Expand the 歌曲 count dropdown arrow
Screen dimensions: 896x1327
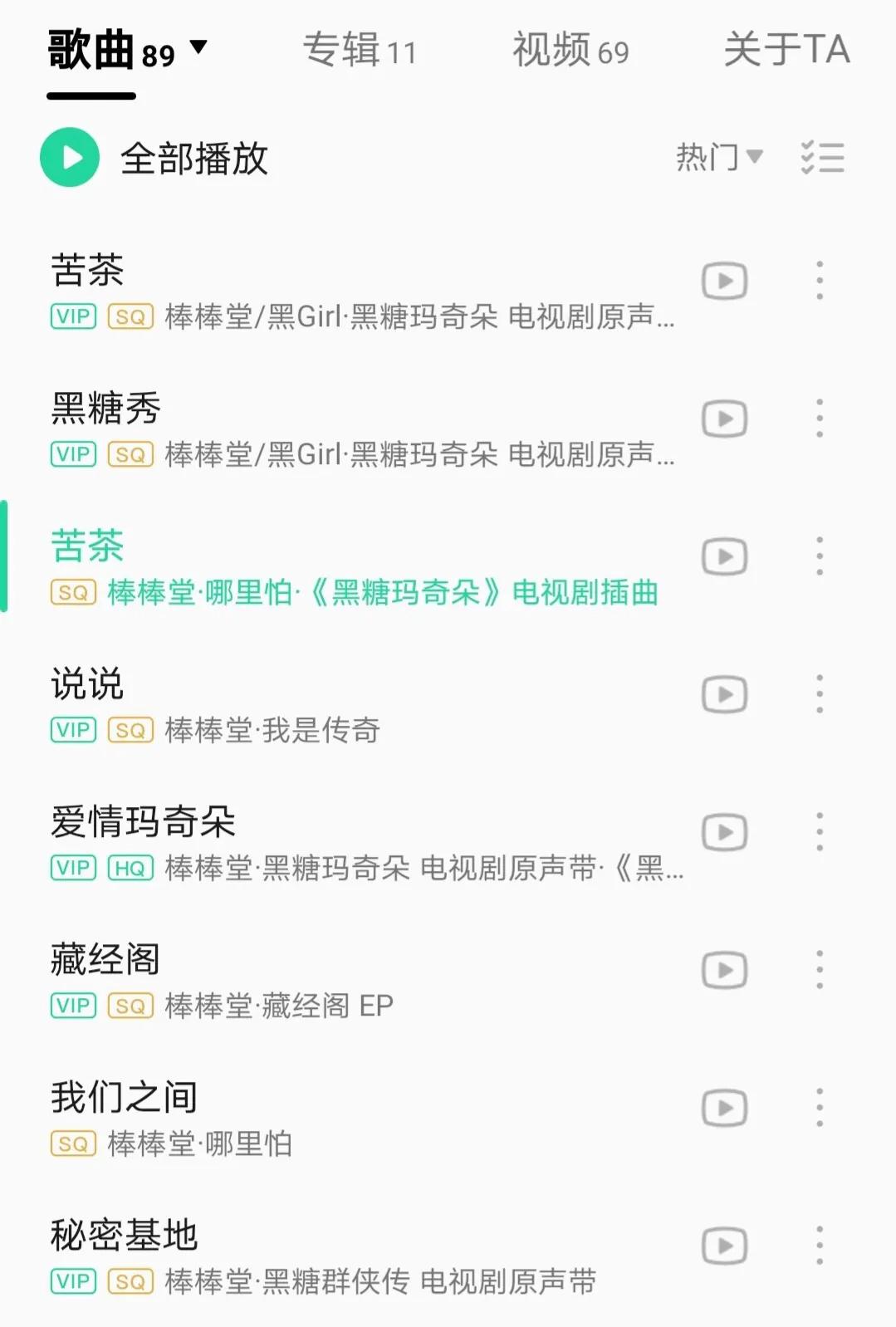point(196,48)
